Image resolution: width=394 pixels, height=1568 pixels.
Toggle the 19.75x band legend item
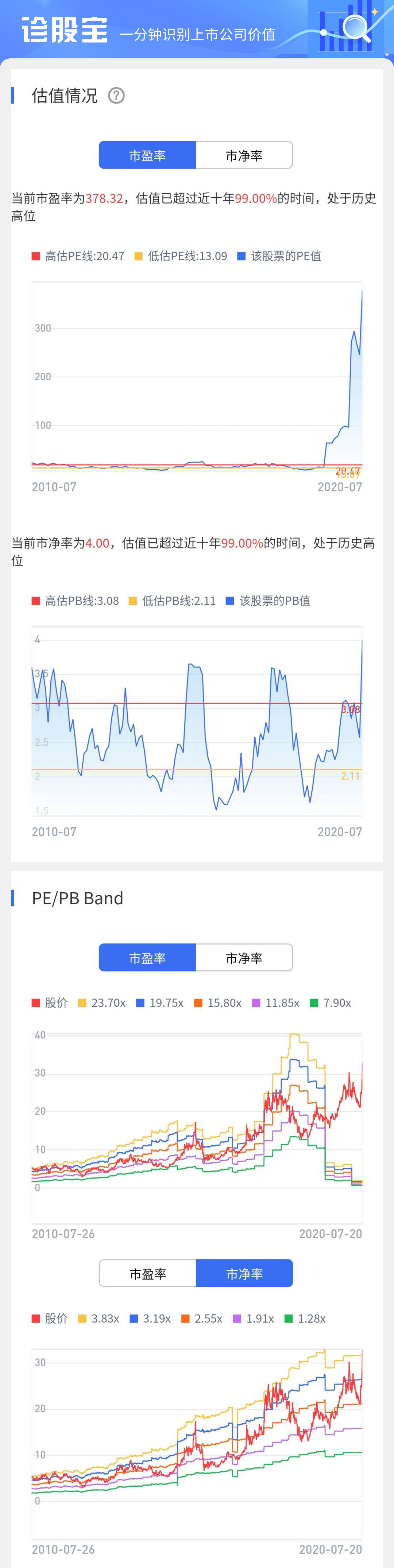pos(160,1002)
